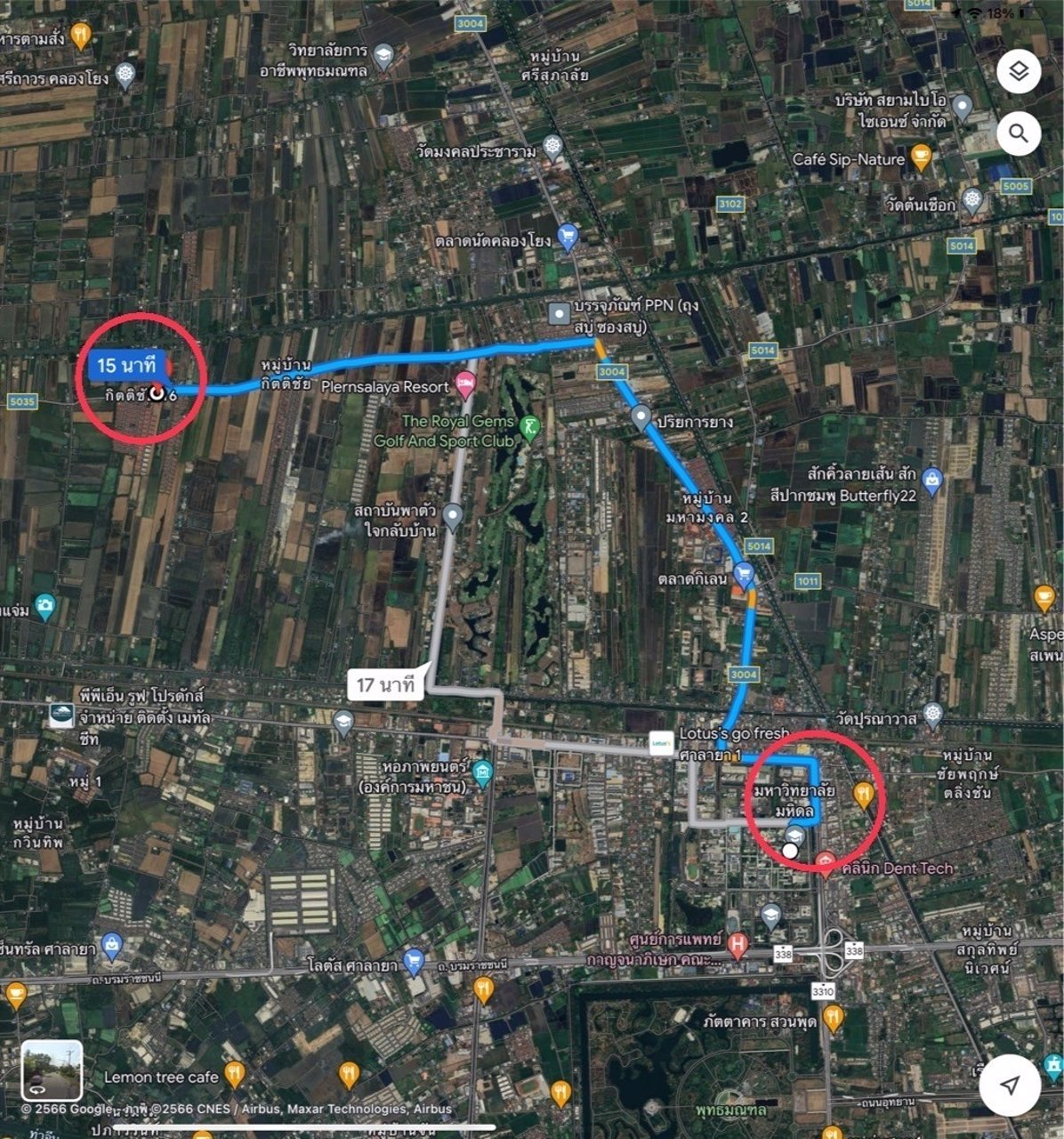Image resolution: width=1064 pixels, height=1139 pixels.
Task: Select the Plernsalaya Resort hotel marker
Action: click(x=463, y=382)
